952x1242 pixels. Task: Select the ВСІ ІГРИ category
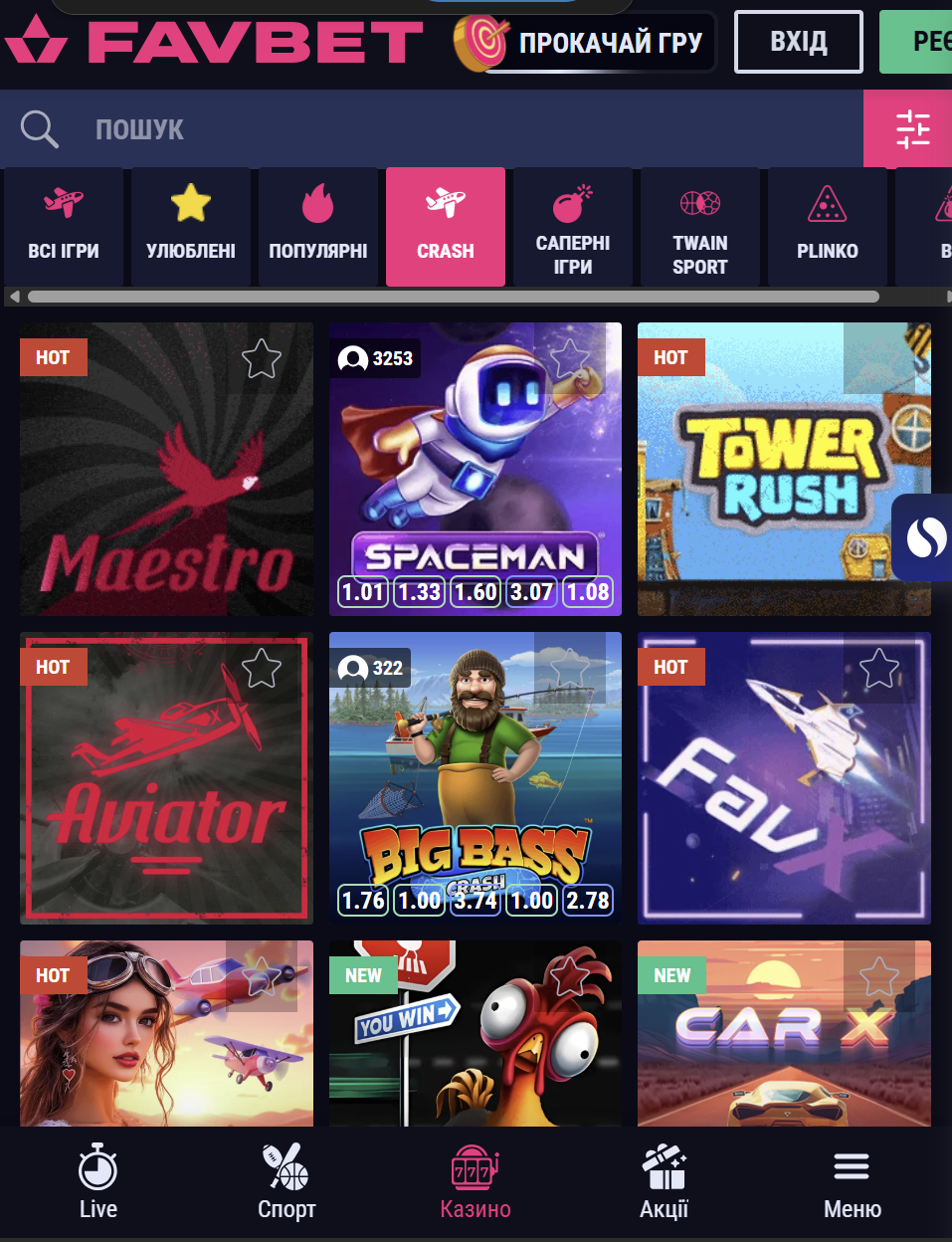64,227
